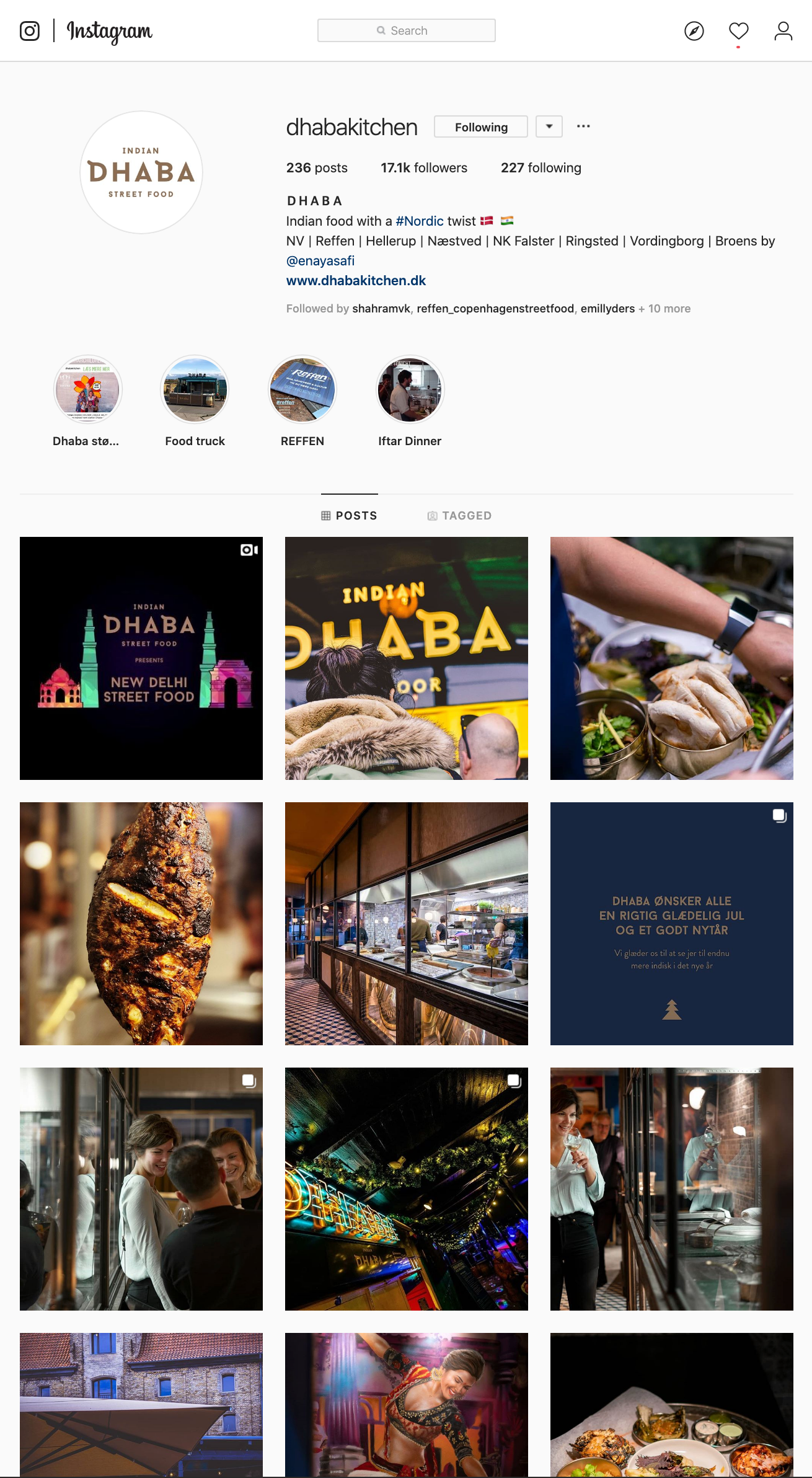Tap the Instagram camera logo
812x1478 pixels.
30,31
